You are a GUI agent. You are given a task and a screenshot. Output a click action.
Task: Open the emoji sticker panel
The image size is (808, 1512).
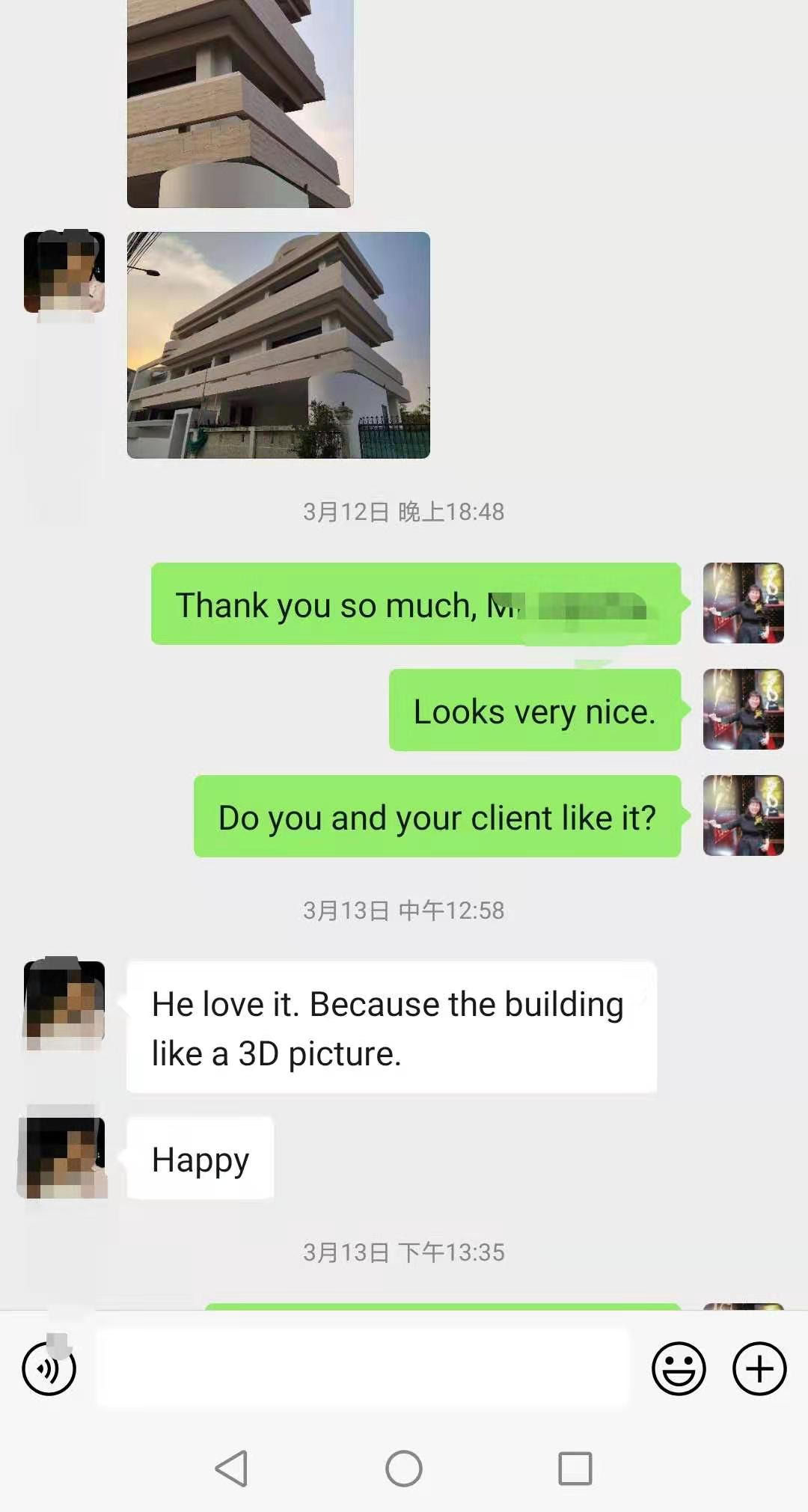(679, 1369)
